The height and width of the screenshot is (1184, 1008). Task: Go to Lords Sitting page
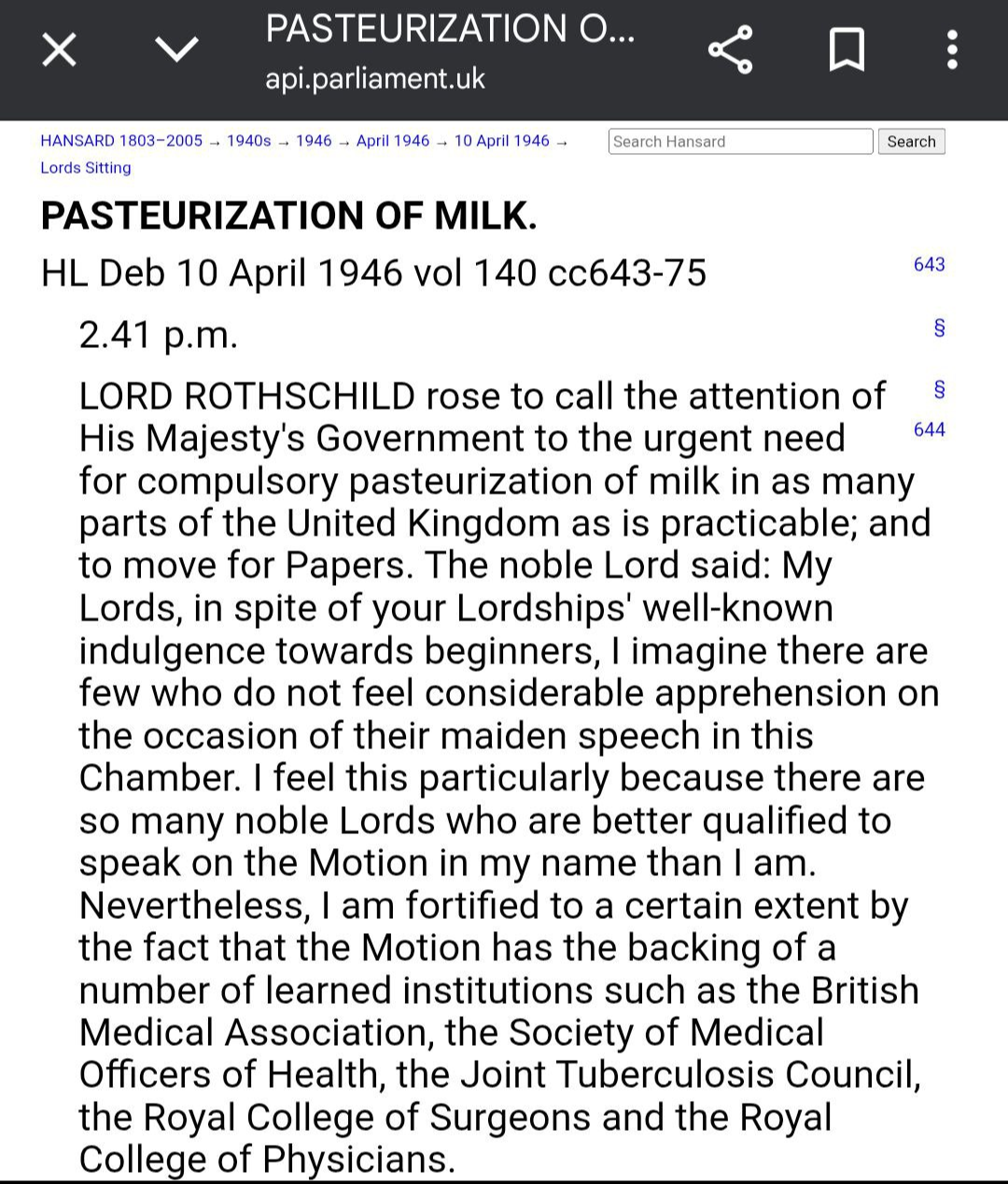(86, 168)
